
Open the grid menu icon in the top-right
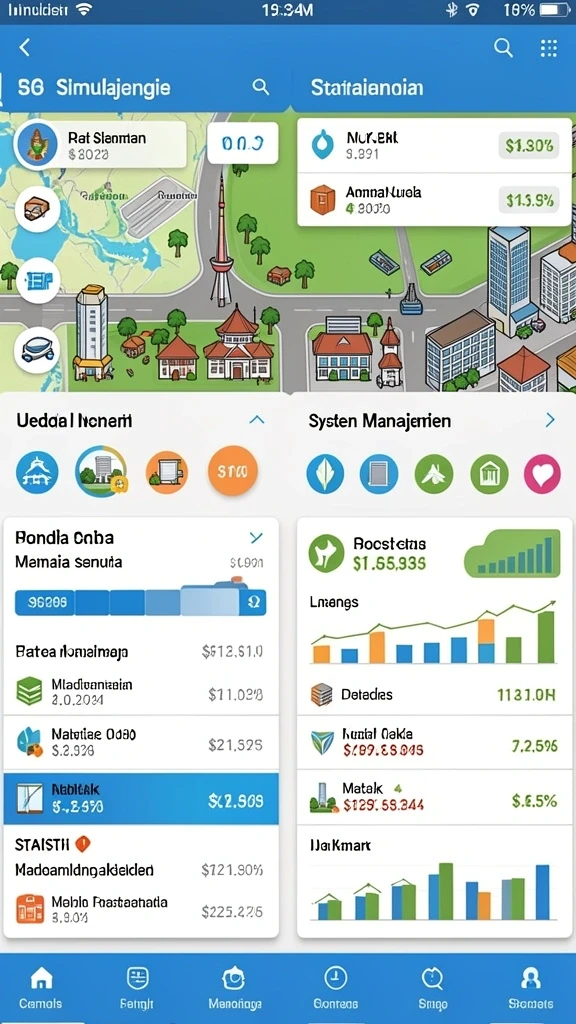click(549, 47)
